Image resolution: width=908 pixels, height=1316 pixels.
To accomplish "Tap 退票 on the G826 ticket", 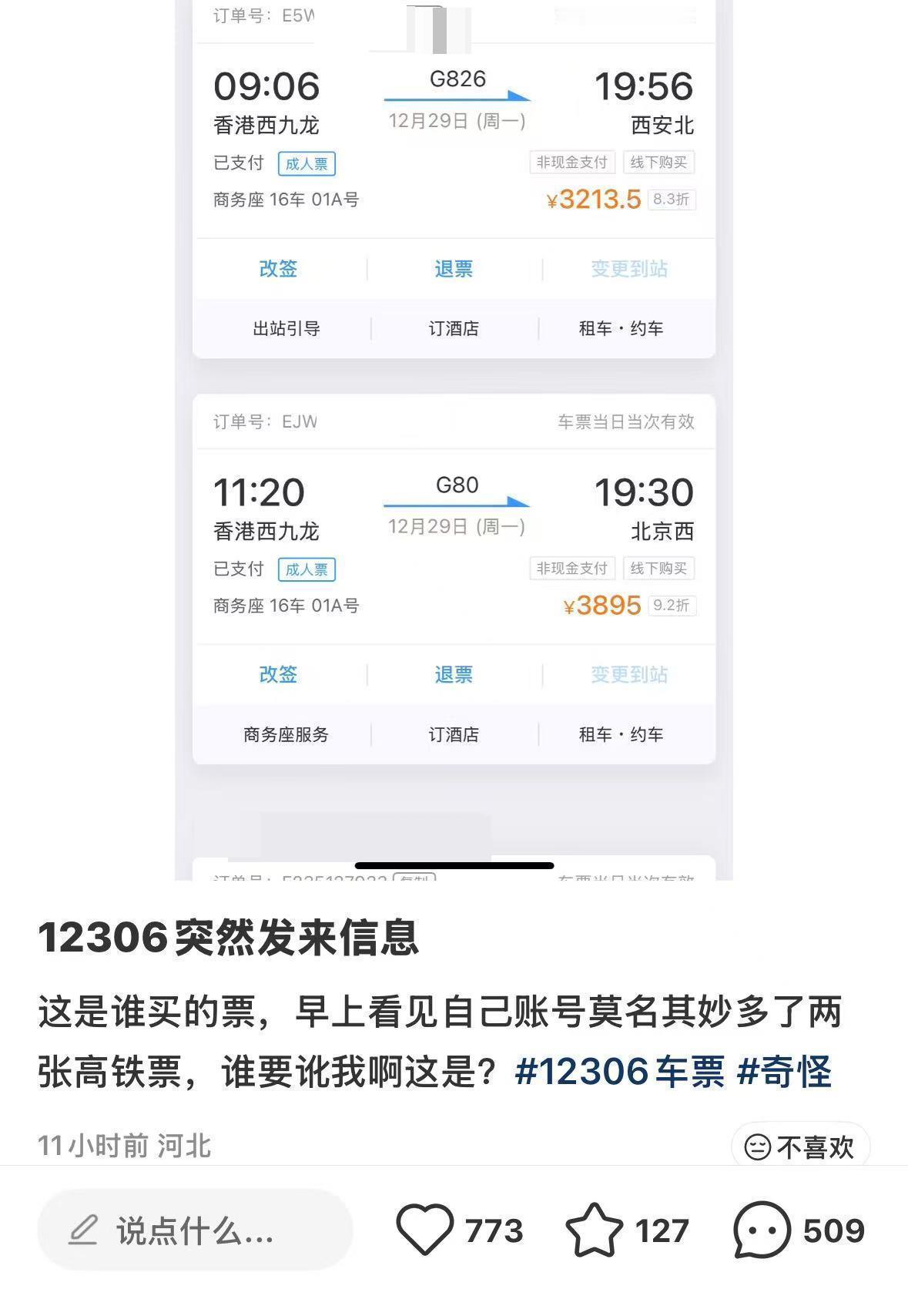I will click(x=454, y=269).
